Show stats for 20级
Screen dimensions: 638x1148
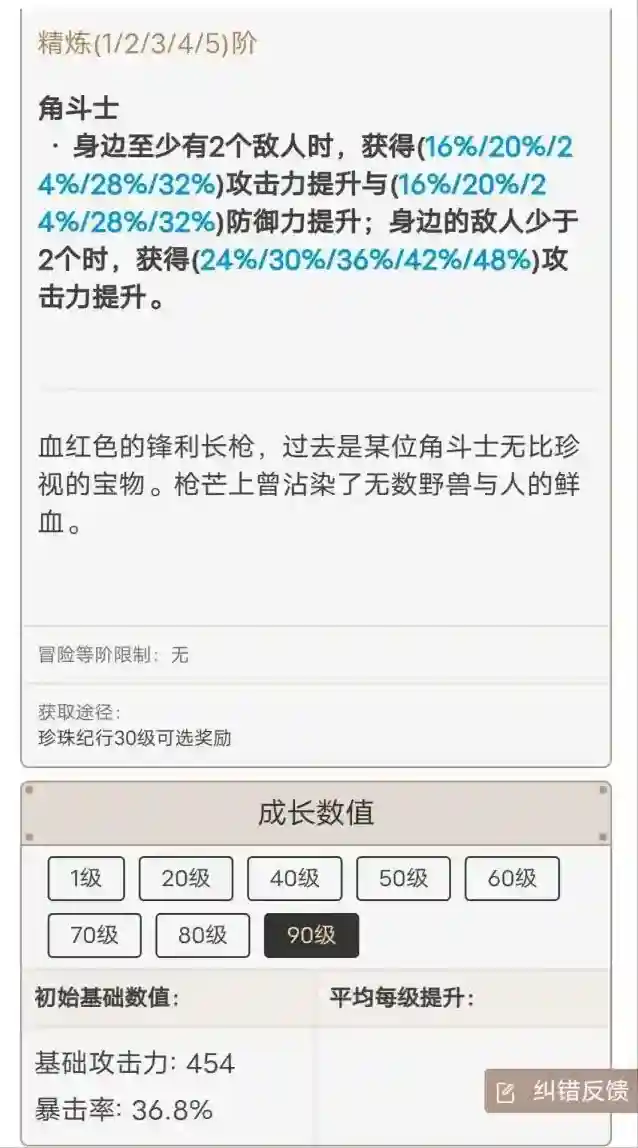185,879
